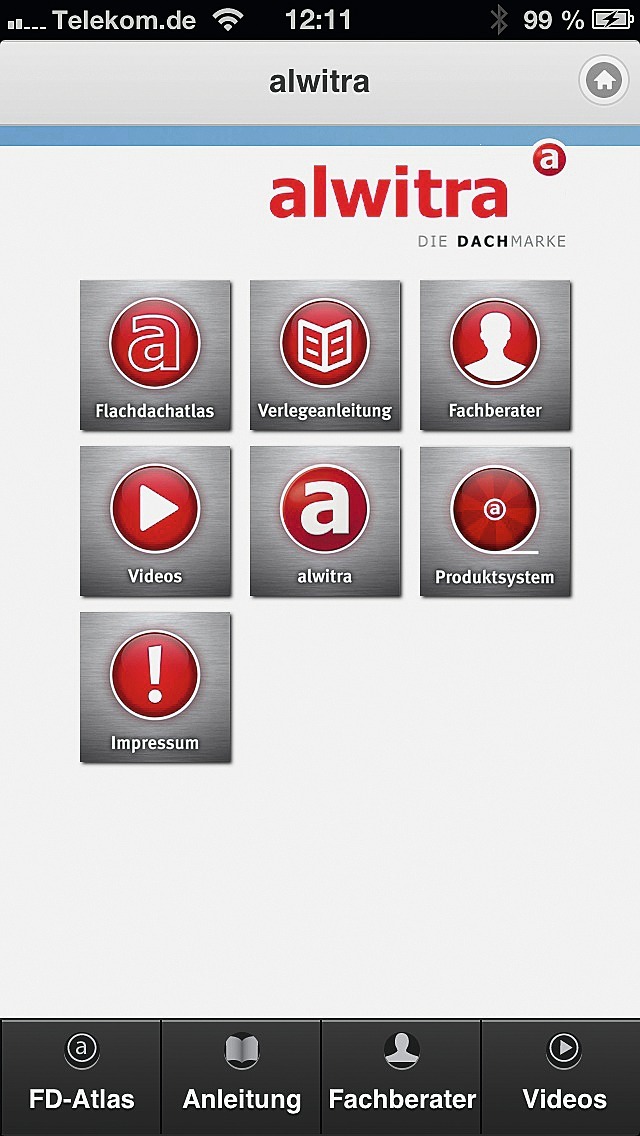Tap the home icon in the header
The image size is (640, 1136).
(x=603, y=82)
